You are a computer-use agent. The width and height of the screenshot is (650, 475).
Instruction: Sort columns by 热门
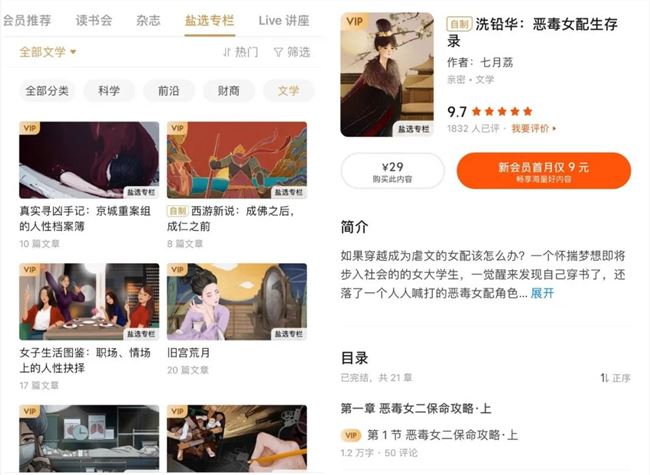point(240,52)
